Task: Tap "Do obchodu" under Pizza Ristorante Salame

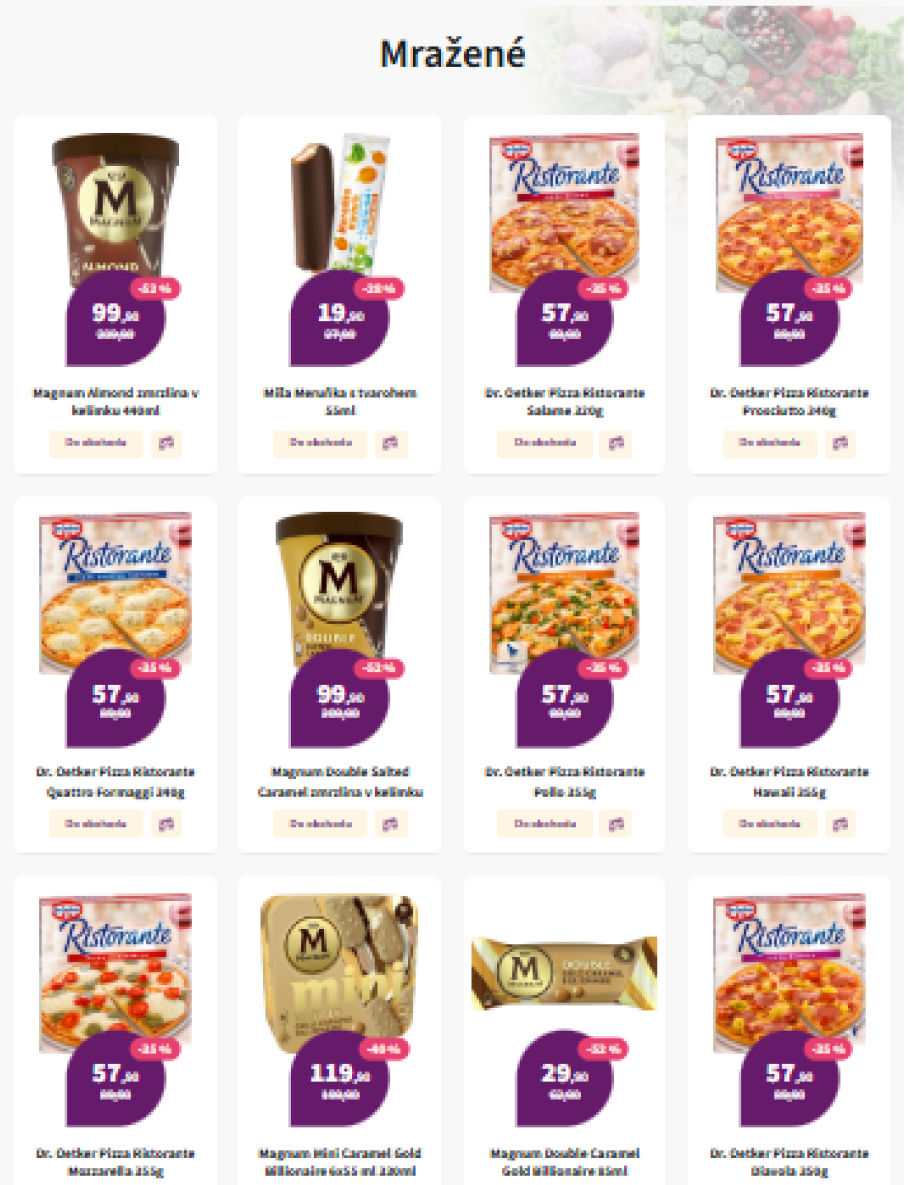Action: click(x=544, y=443)
